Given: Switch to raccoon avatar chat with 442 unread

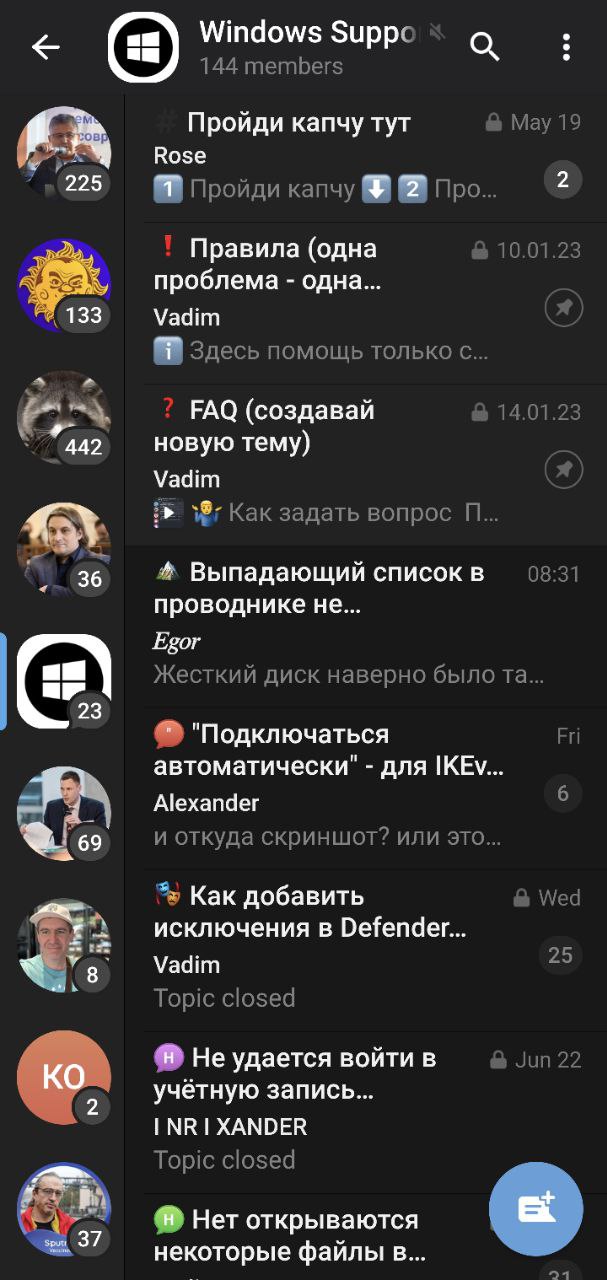Looking at the screenshot, I should click(x=63, y=418).
